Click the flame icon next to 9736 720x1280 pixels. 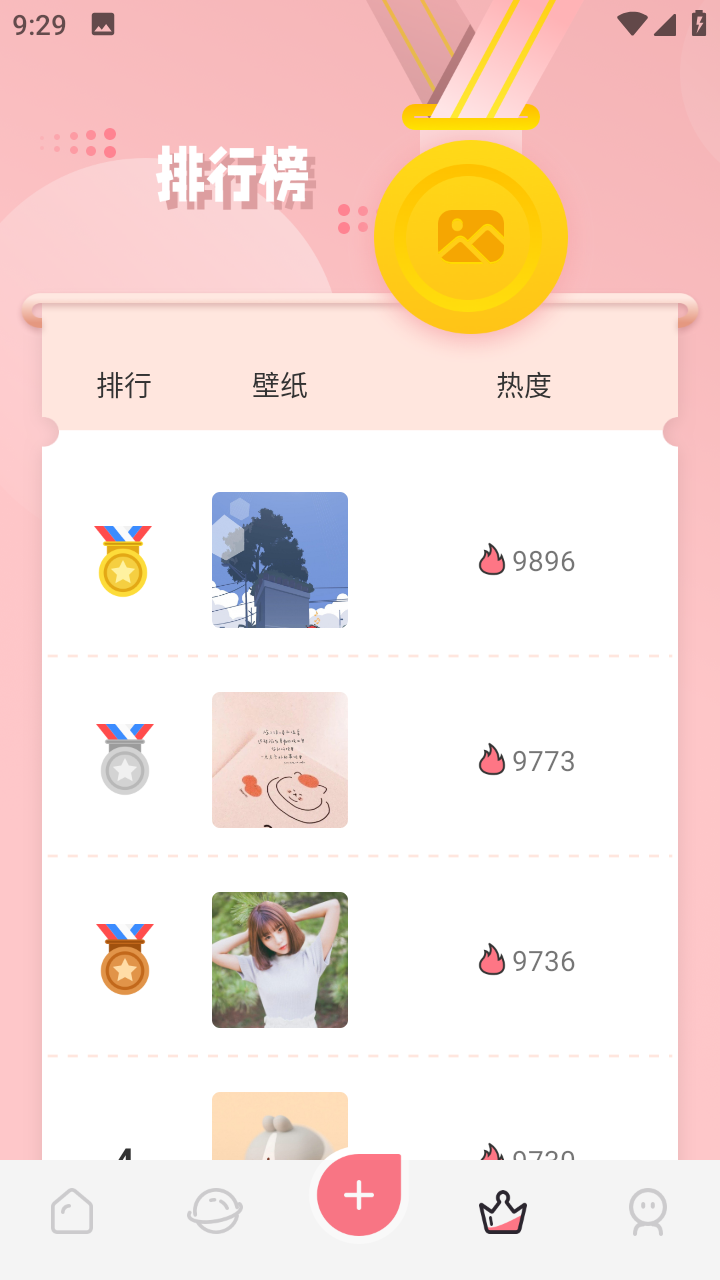[492, 960]
